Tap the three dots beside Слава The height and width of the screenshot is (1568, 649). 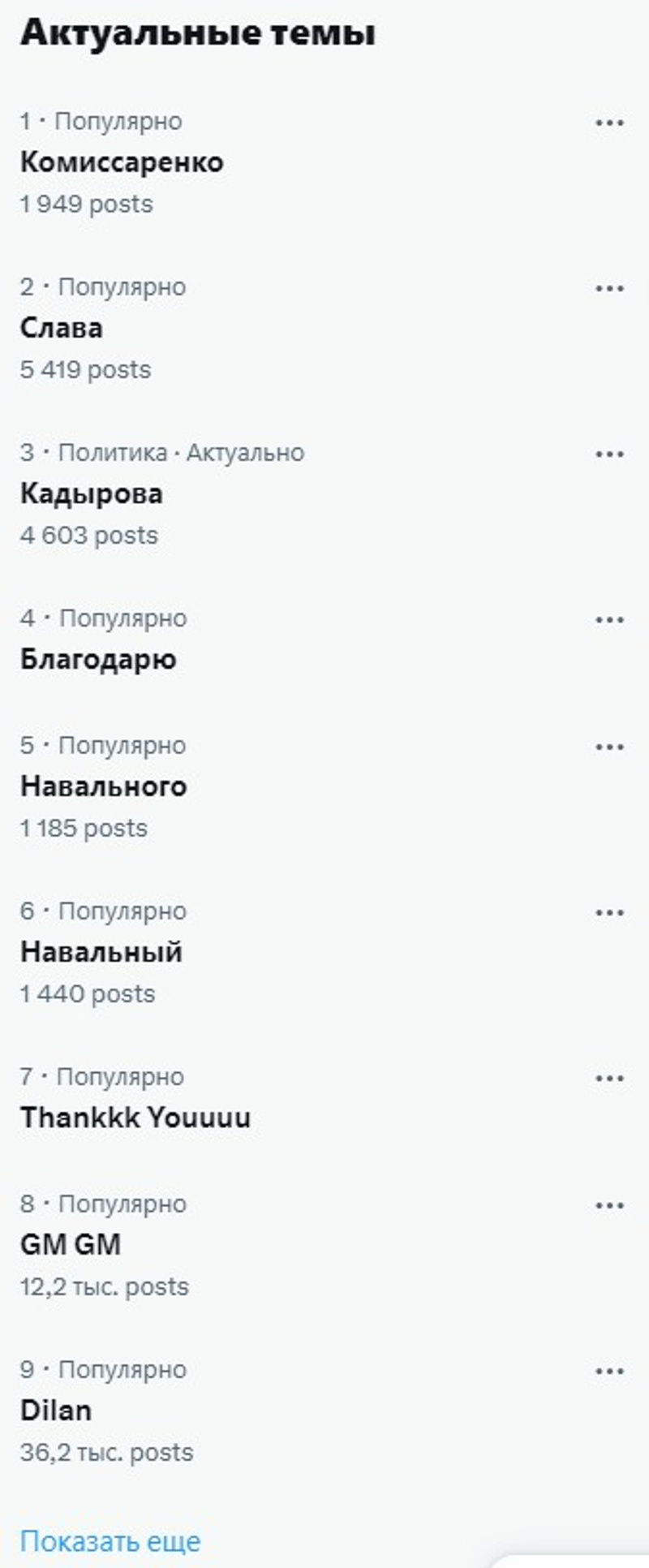pos(609,289)
